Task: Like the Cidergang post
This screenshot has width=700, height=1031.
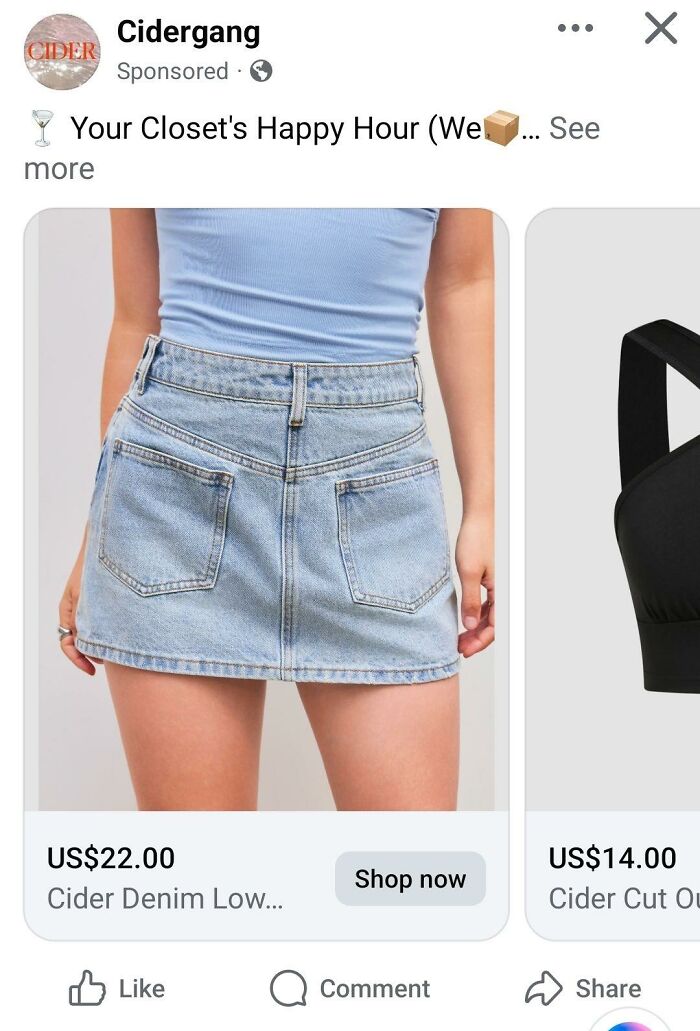Action: point(116,988)
